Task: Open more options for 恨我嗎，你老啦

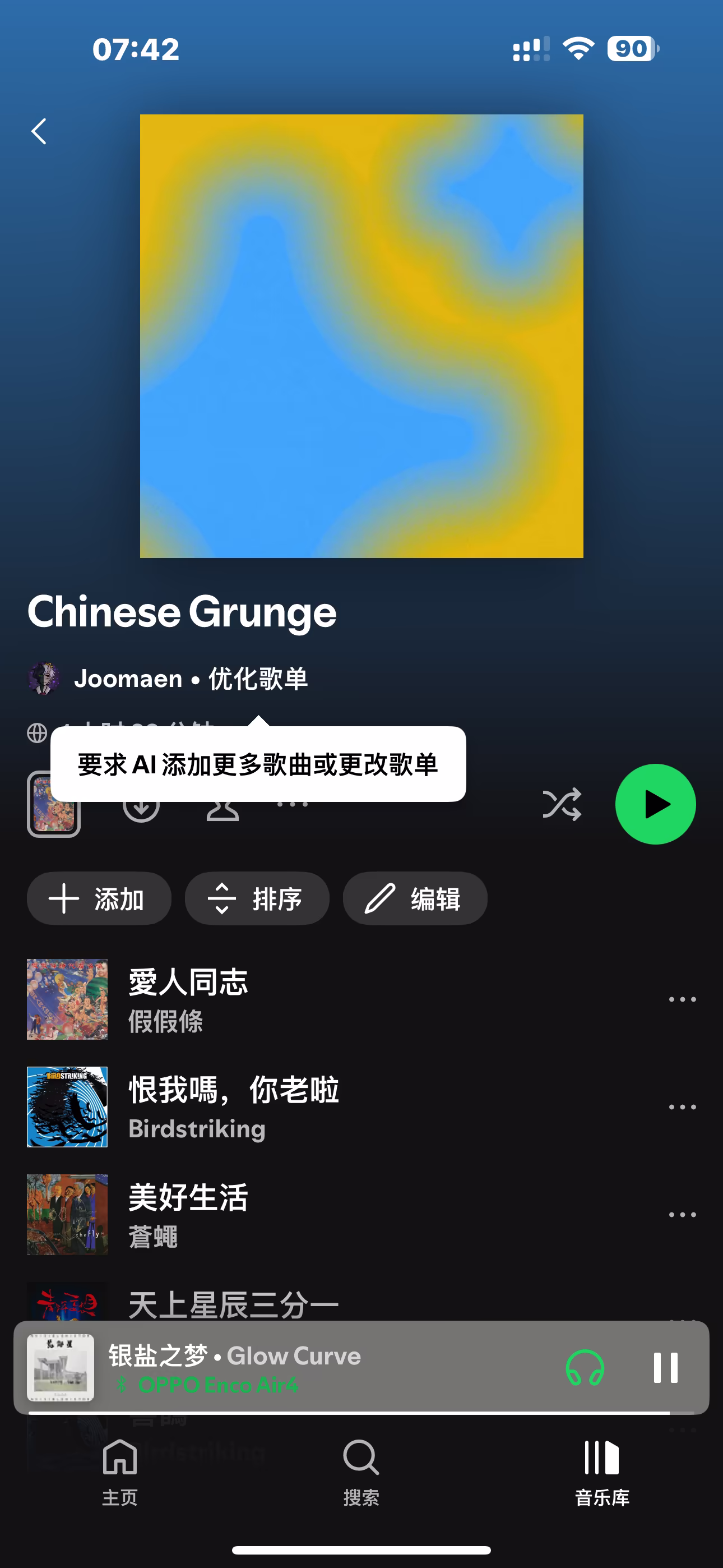Action: [x=682, y=1107]
